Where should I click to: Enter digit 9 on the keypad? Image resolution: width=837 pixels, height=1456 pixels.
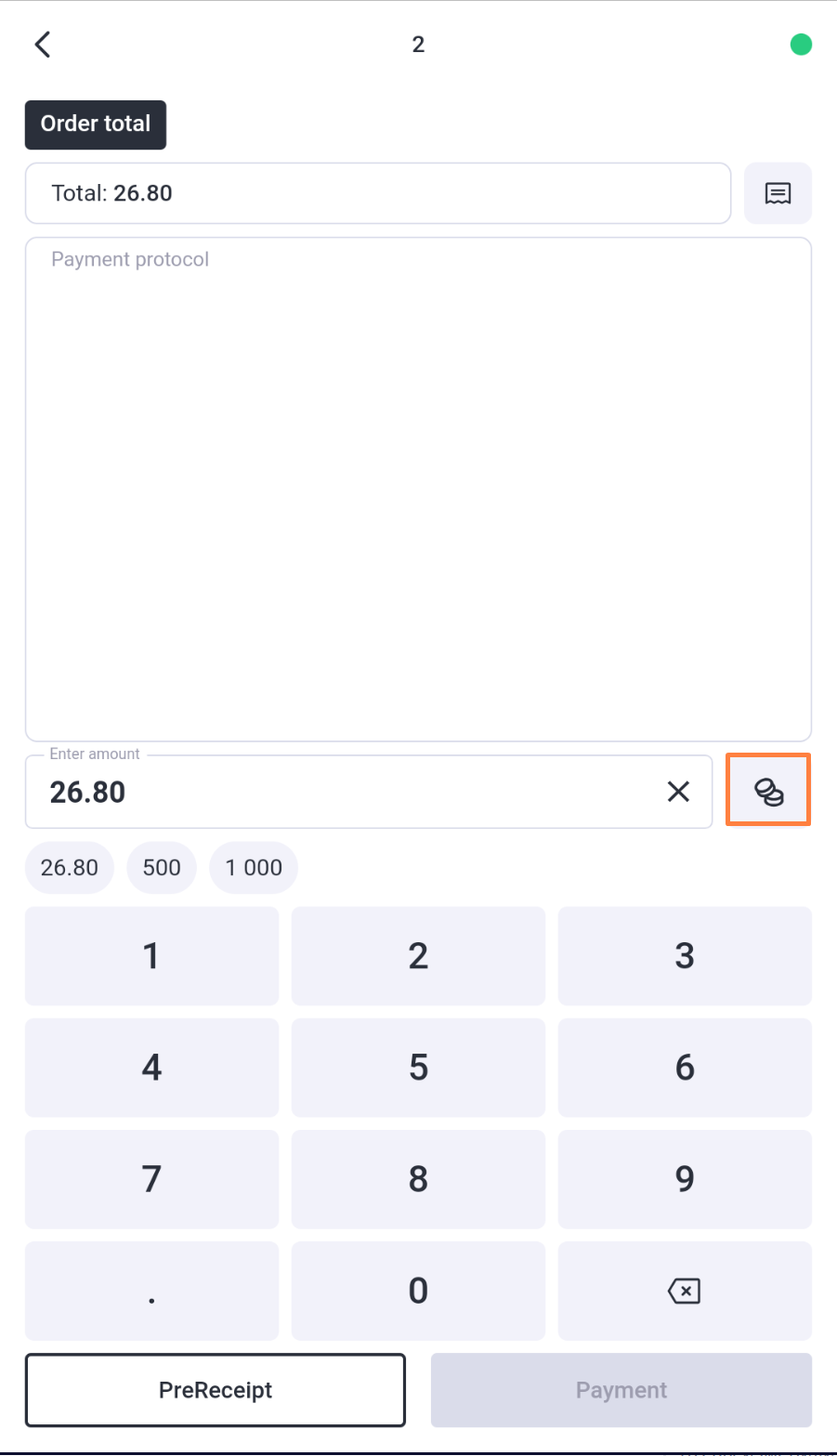[x=685, y=1179]
